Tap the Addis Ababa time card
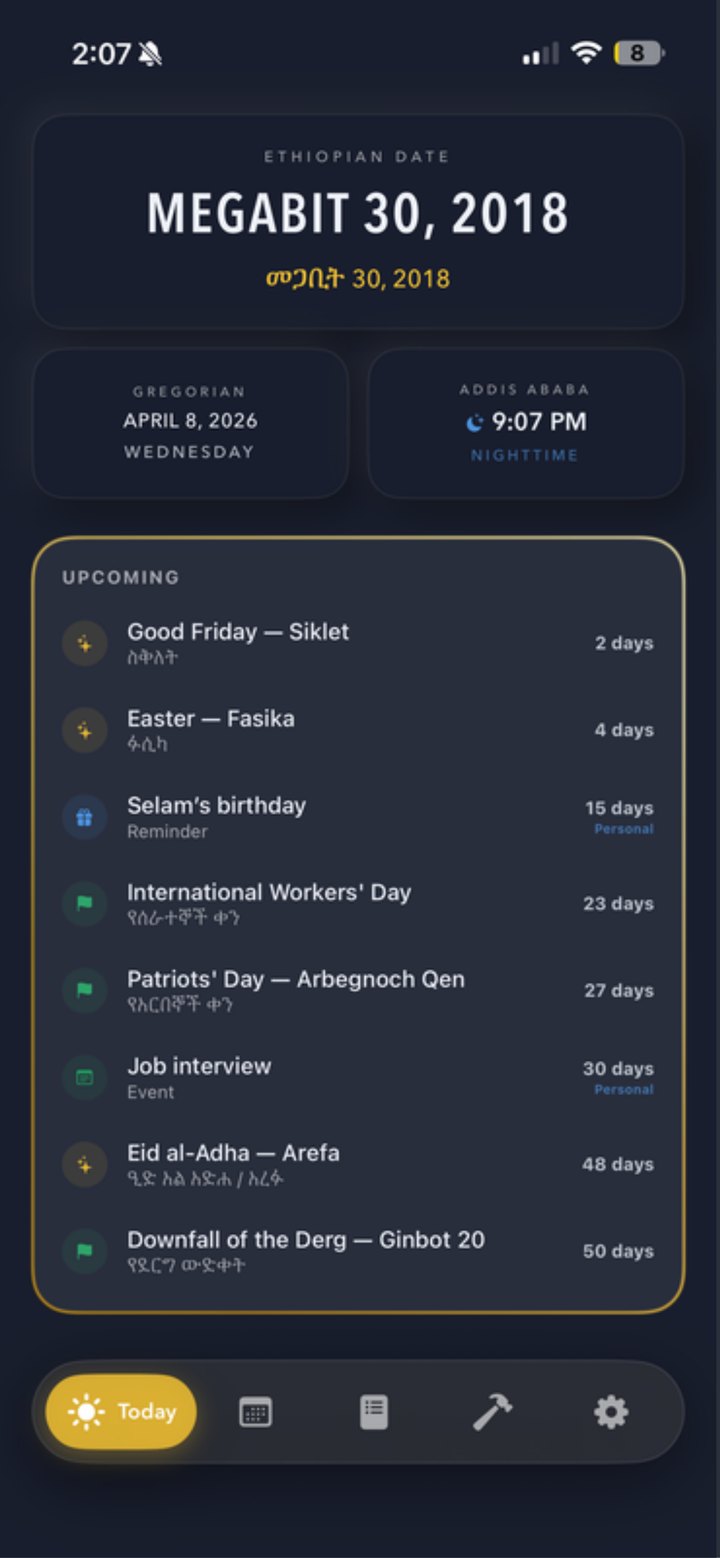Image resolution: width=720 pixels, height=1558 pixels. tap(526, 423)
